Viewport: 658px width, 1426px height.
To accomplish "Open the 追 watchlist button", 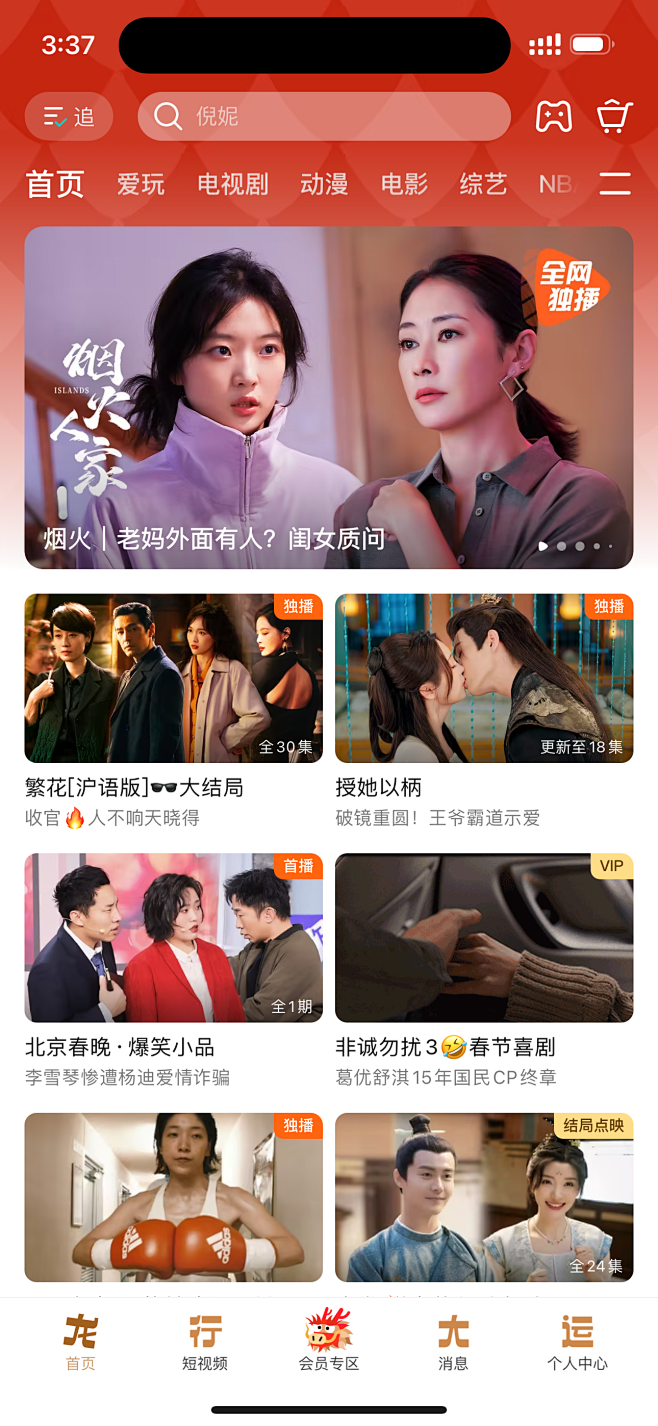I will (x=69, y=117).
